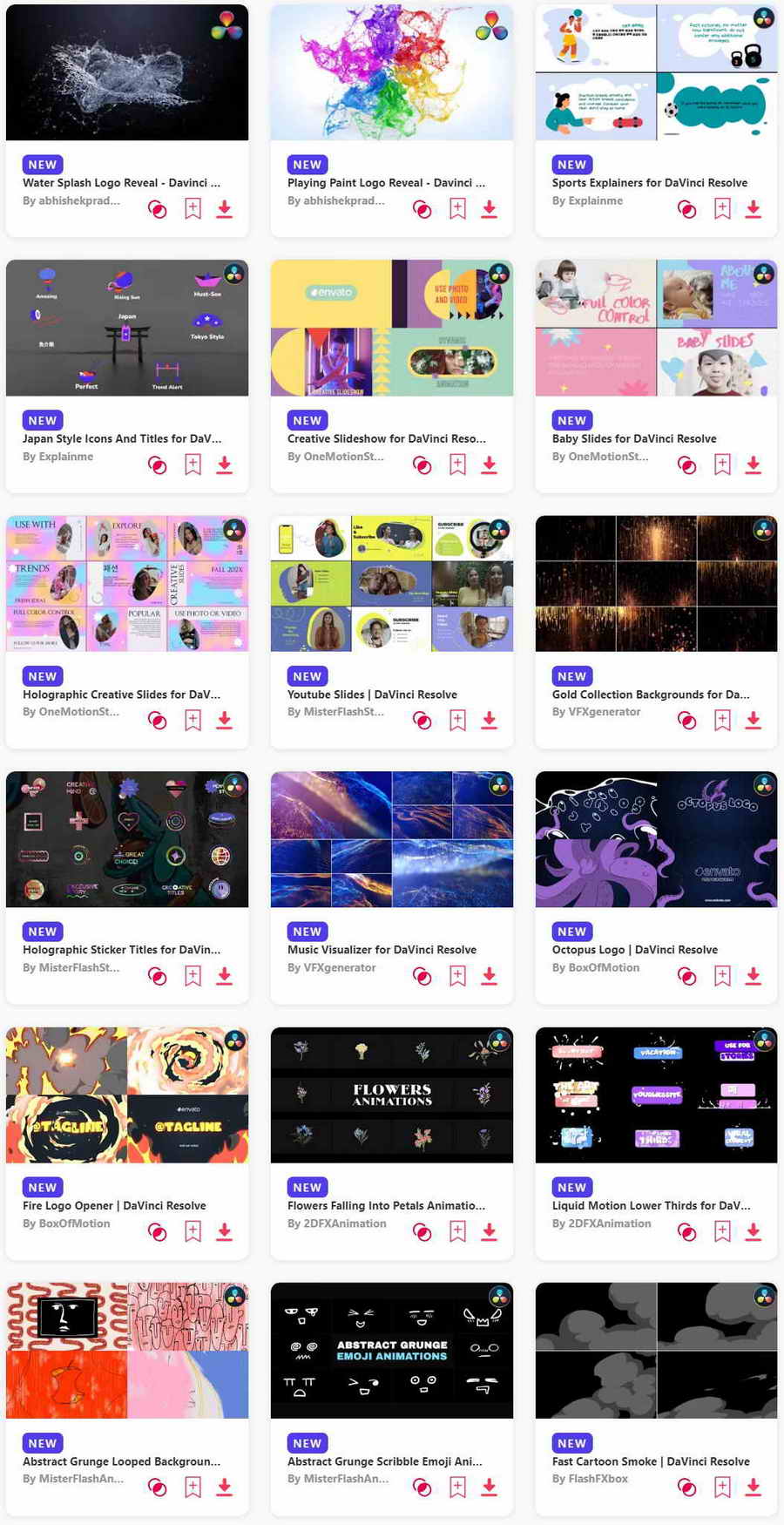
Task: Download Fast Cartoon Smoke
Action: click(x=754, y=1488)
